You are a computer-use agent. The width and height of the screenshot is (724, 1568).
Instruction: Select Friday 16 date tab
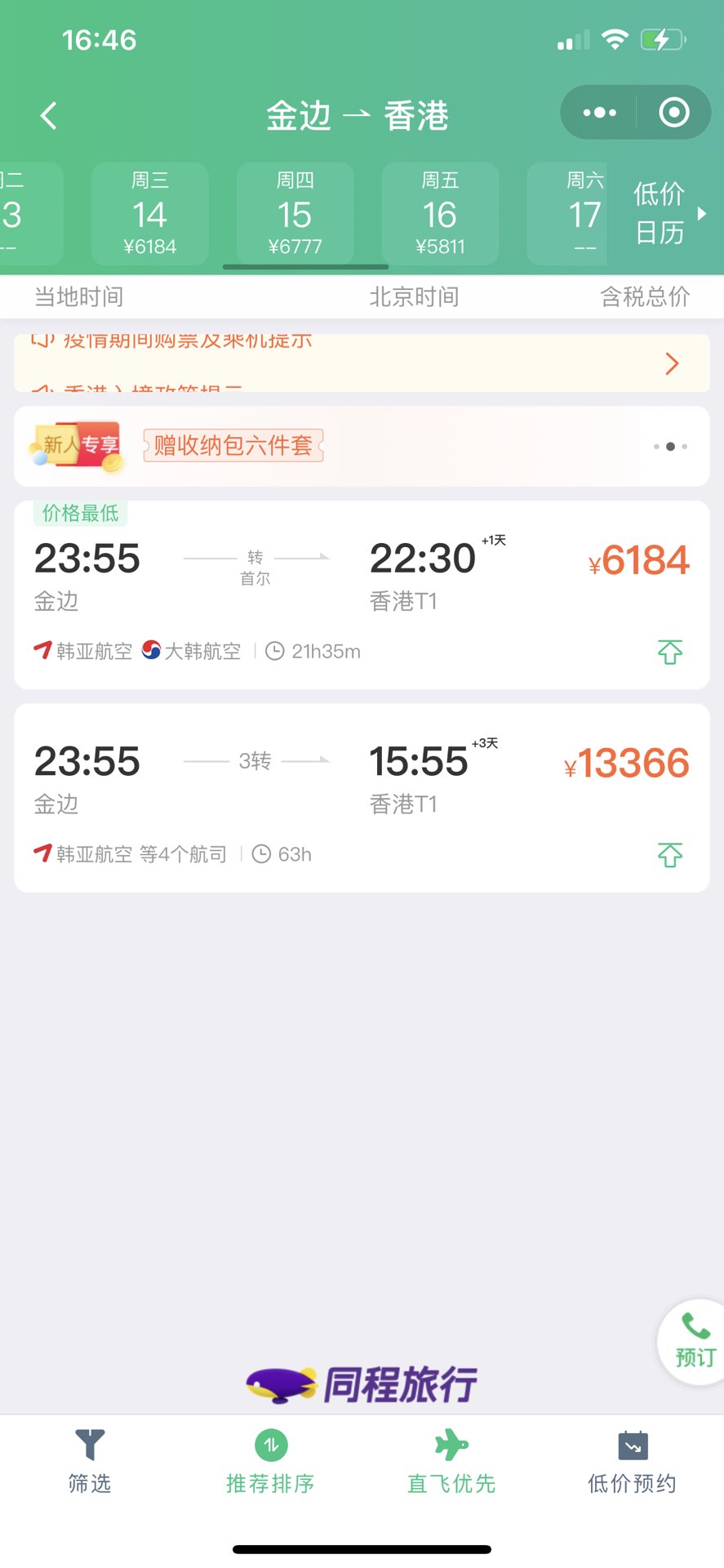coord(440,214)
